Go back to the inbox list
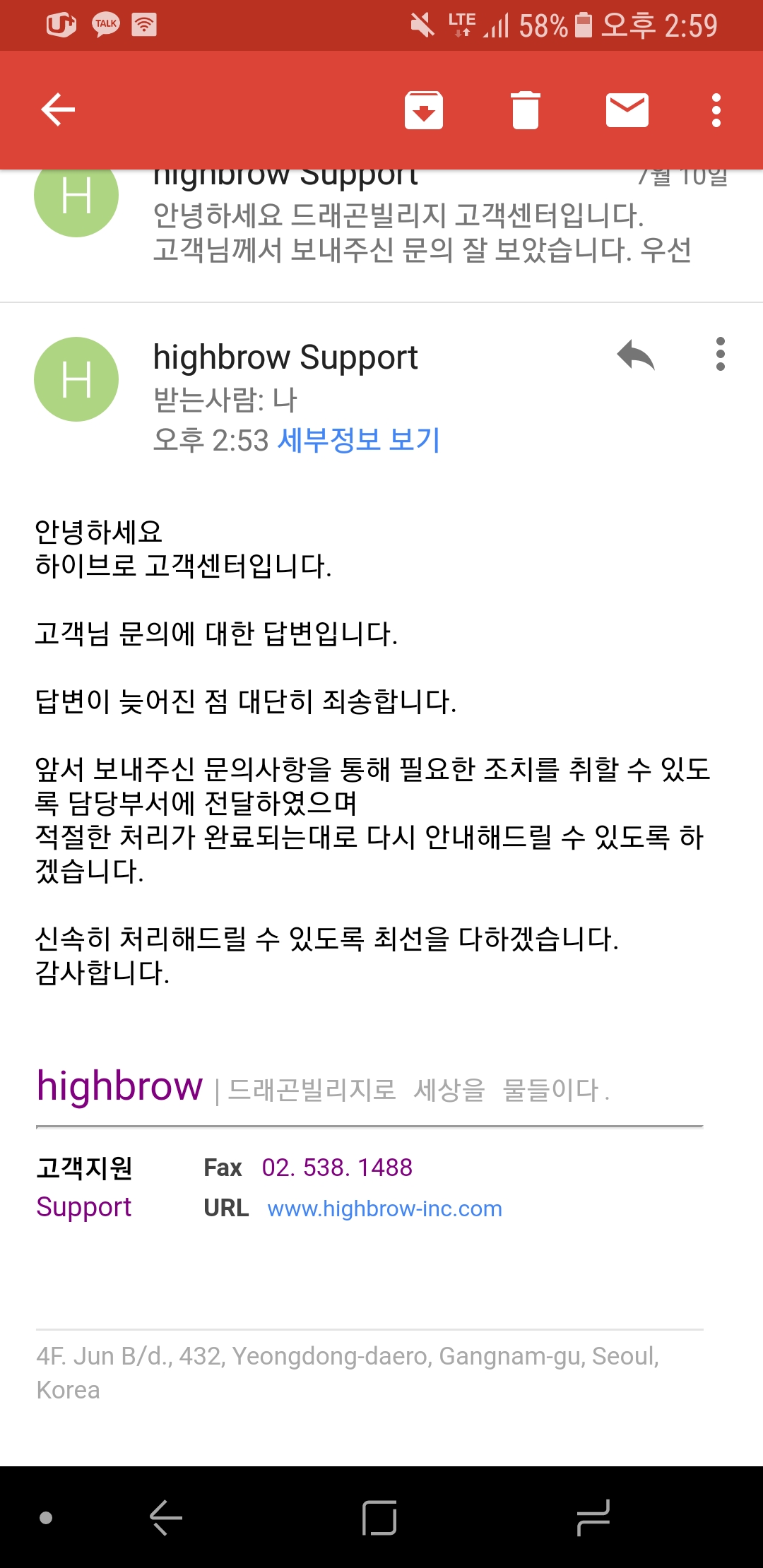The image size is (763, 1568). click(58, 110)
